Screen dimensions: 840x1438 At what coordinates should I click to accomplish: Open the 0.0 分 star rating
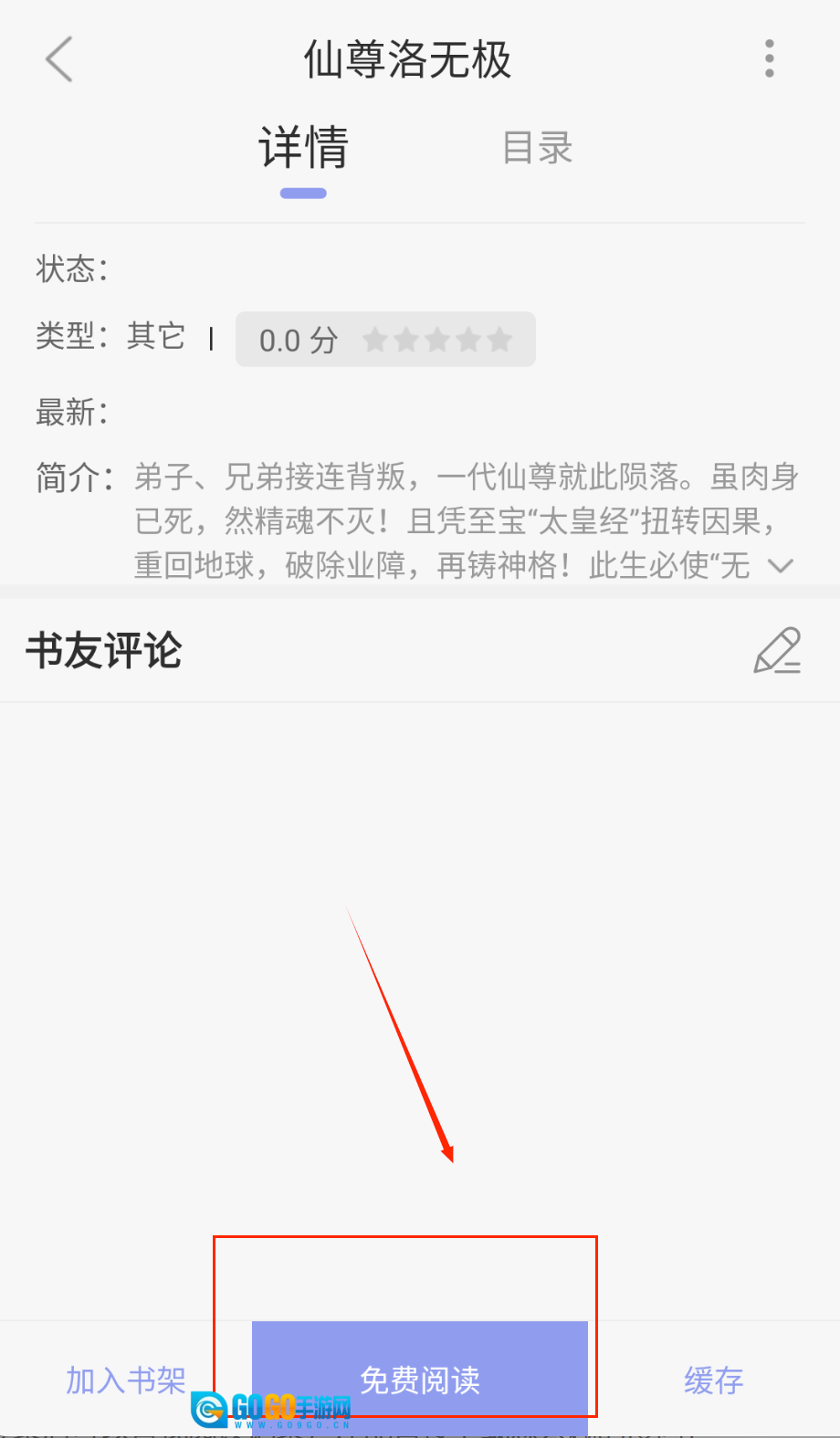coord(385,340)
